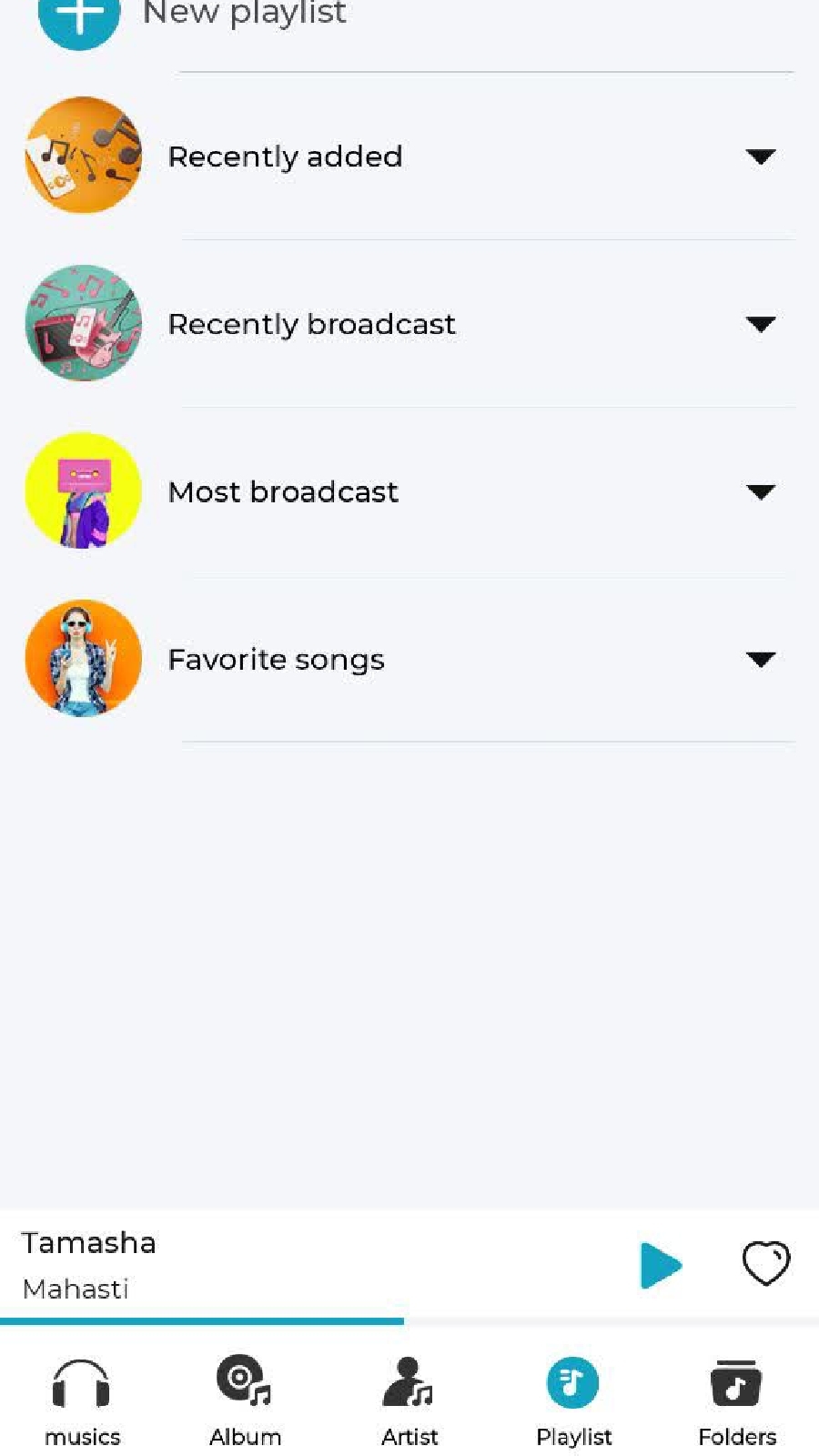Go to the Artist tab

click(x=409, y=1401)
